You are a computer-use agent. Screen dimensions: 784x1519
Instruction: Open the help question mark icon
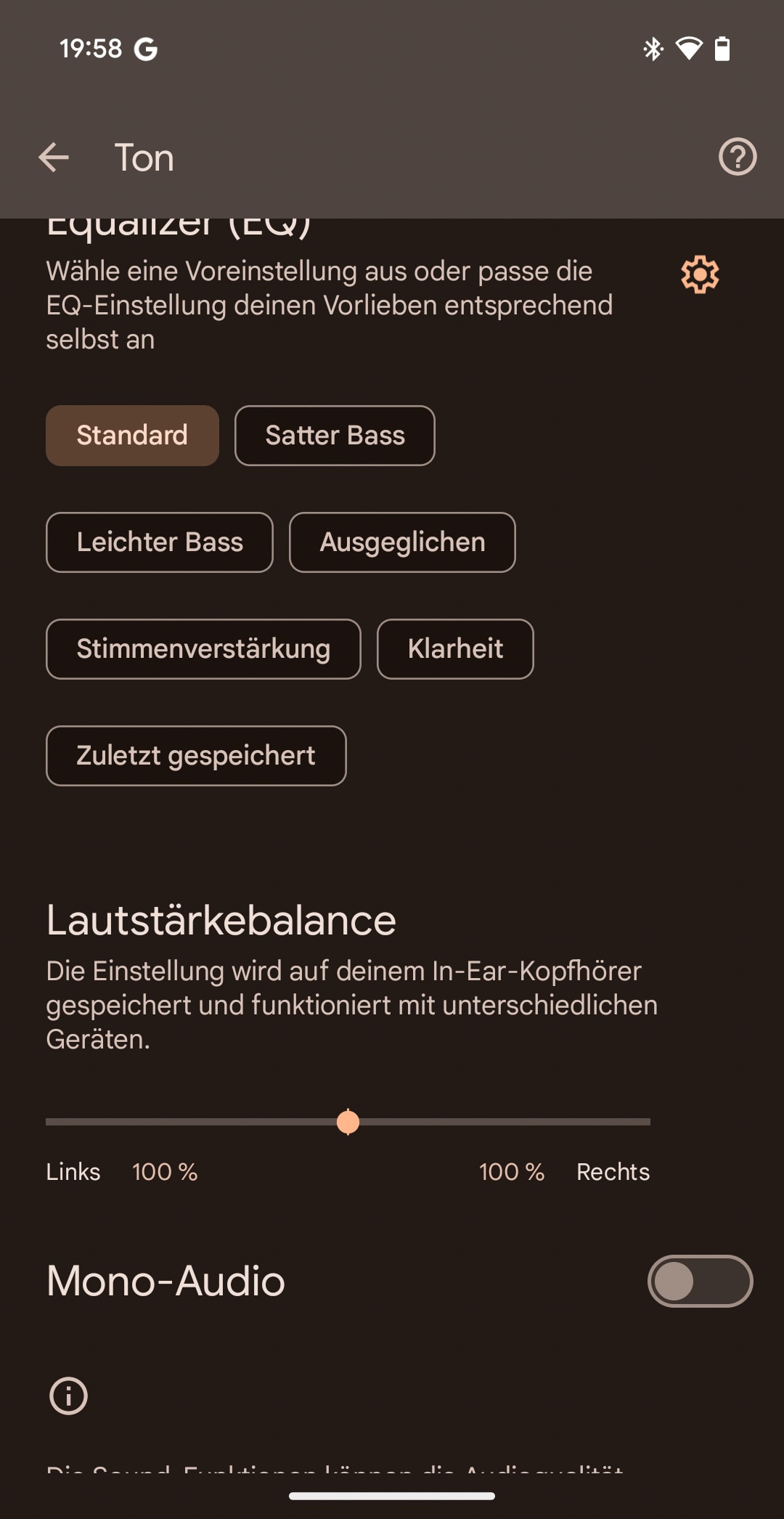[x=737, y=157]
